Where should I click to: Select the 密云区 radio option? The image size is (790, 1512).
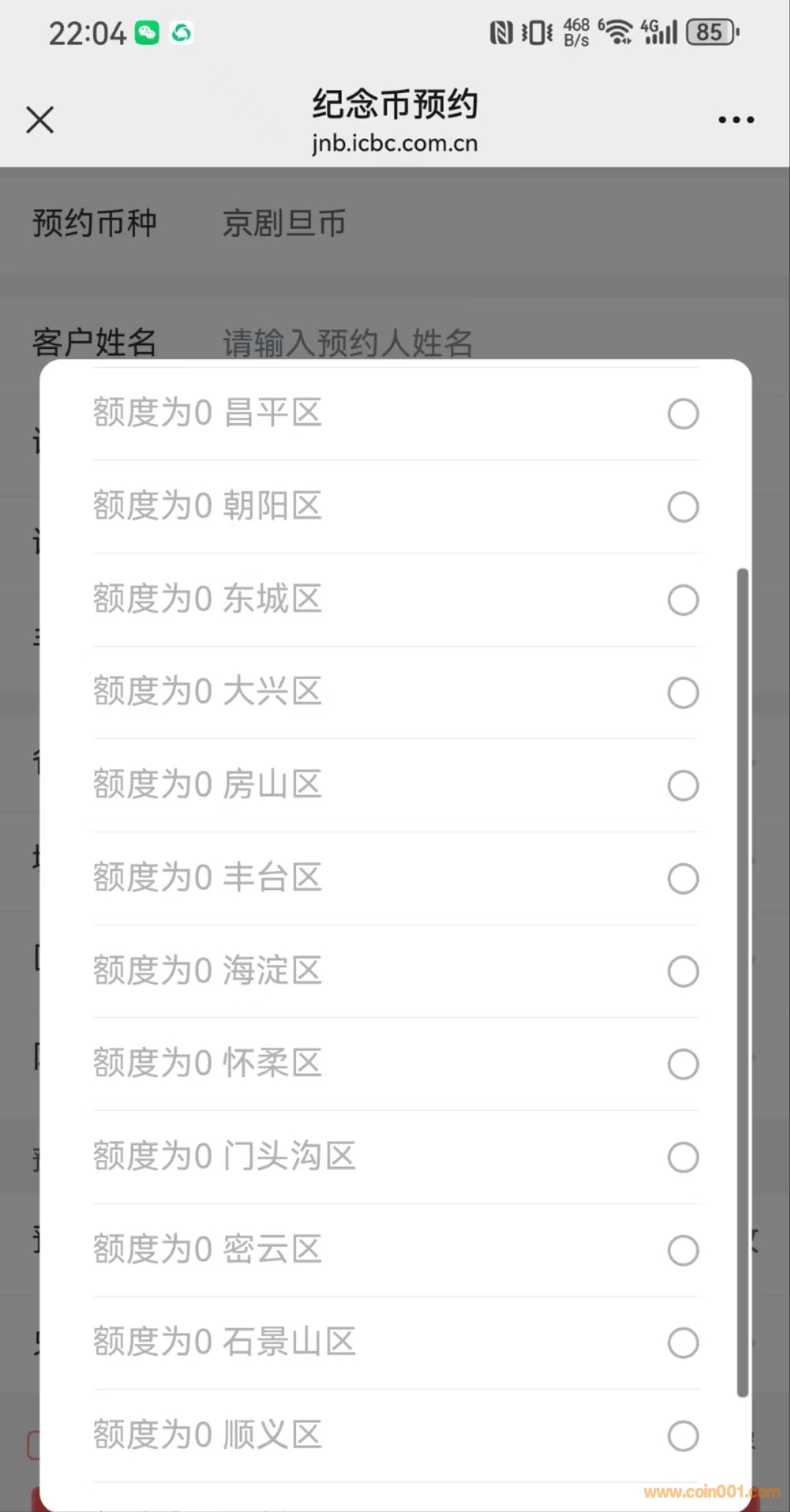(x=682, y=1250)
